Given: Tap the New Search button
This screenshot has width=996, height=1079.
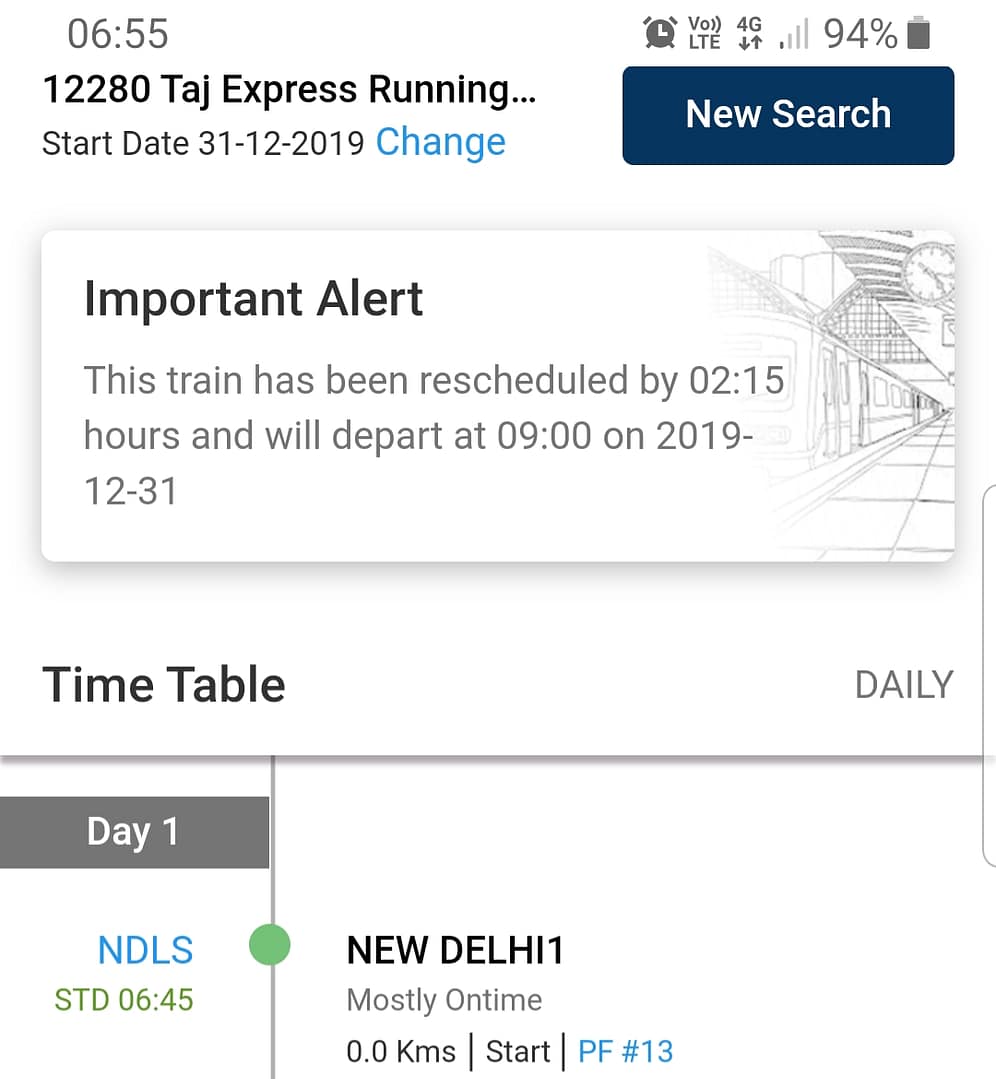Looking at the screenshot, I should coord(787,115).
